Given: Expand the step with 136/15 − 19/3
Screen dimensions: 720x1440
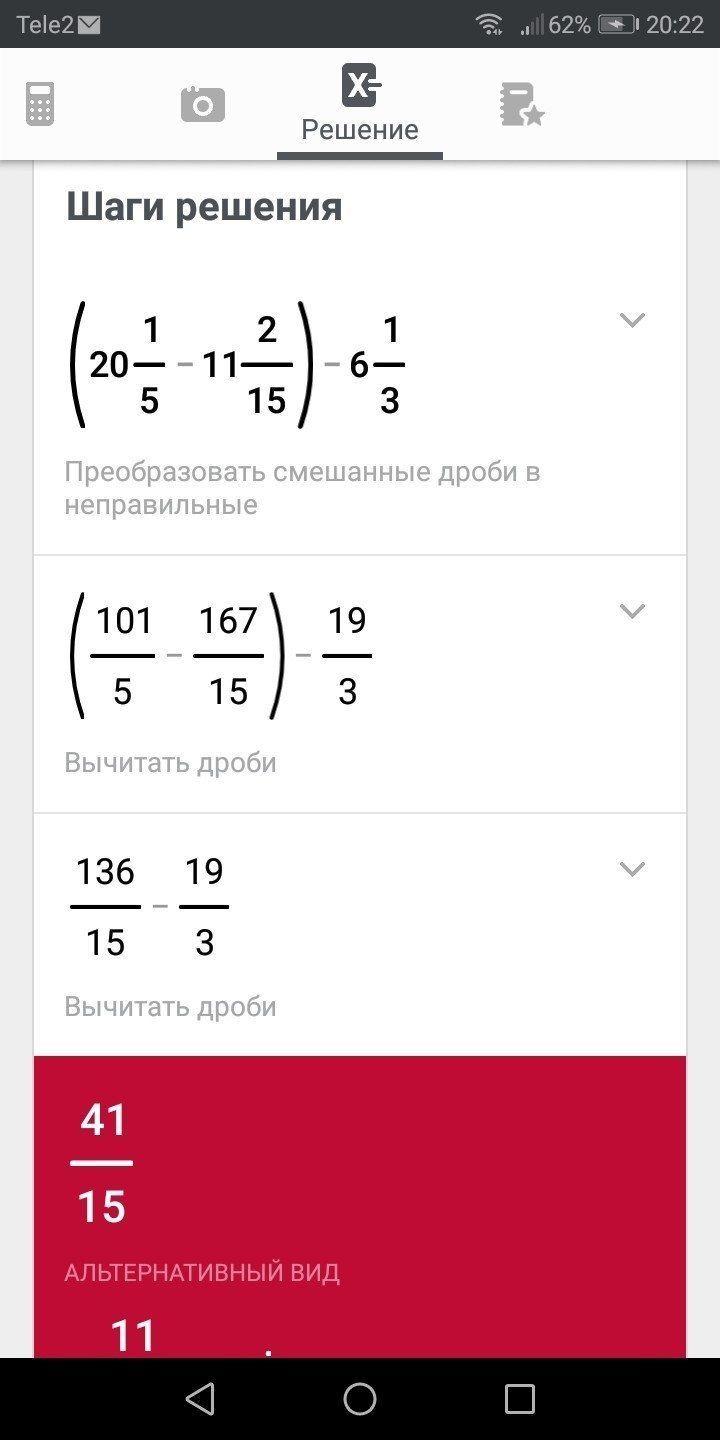Looking at the screenshot, I should 632,869.
